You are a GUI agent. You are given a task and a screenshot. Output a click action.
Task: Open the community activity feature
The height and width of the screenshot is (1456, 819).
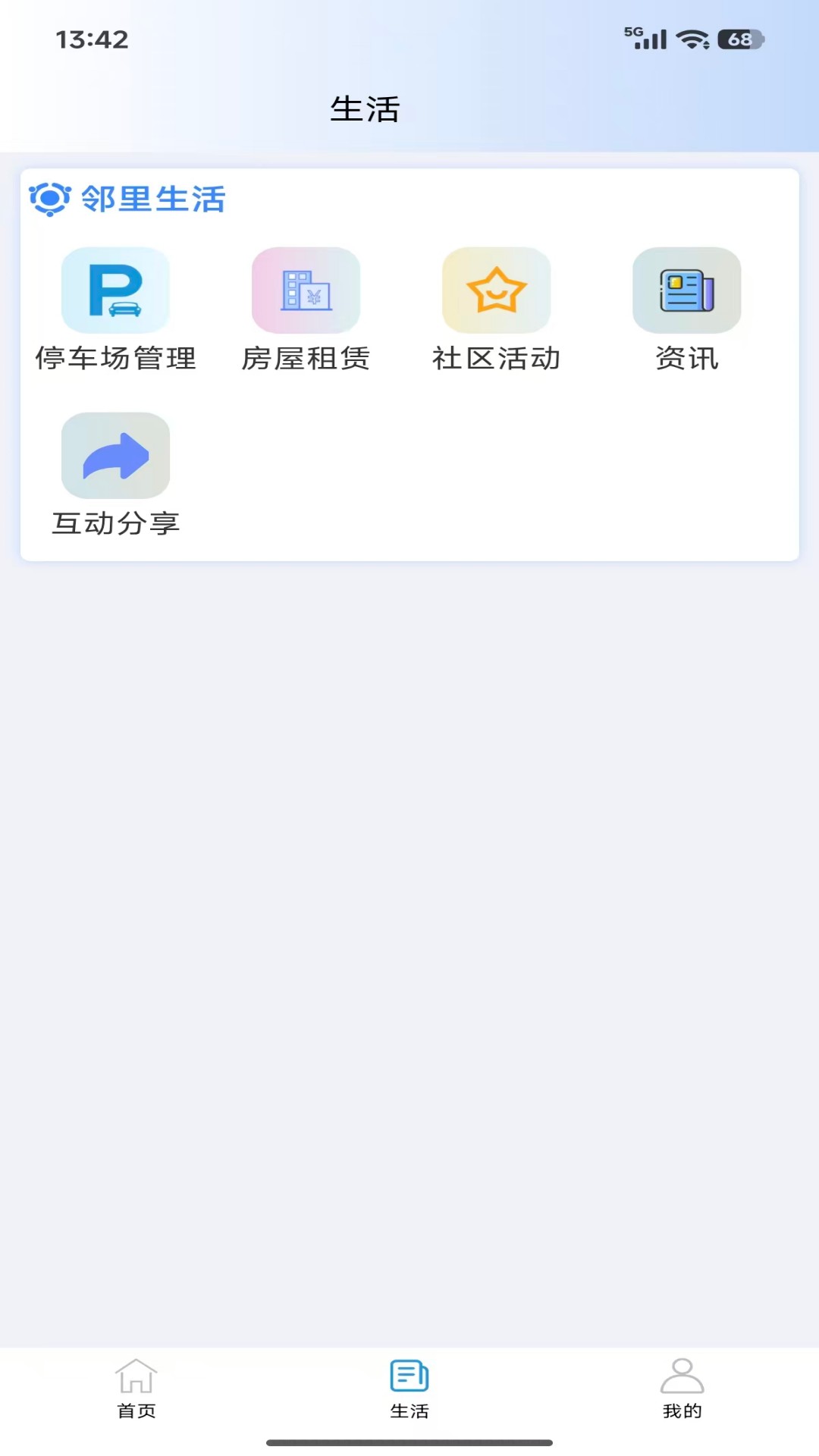pos(497,311)
